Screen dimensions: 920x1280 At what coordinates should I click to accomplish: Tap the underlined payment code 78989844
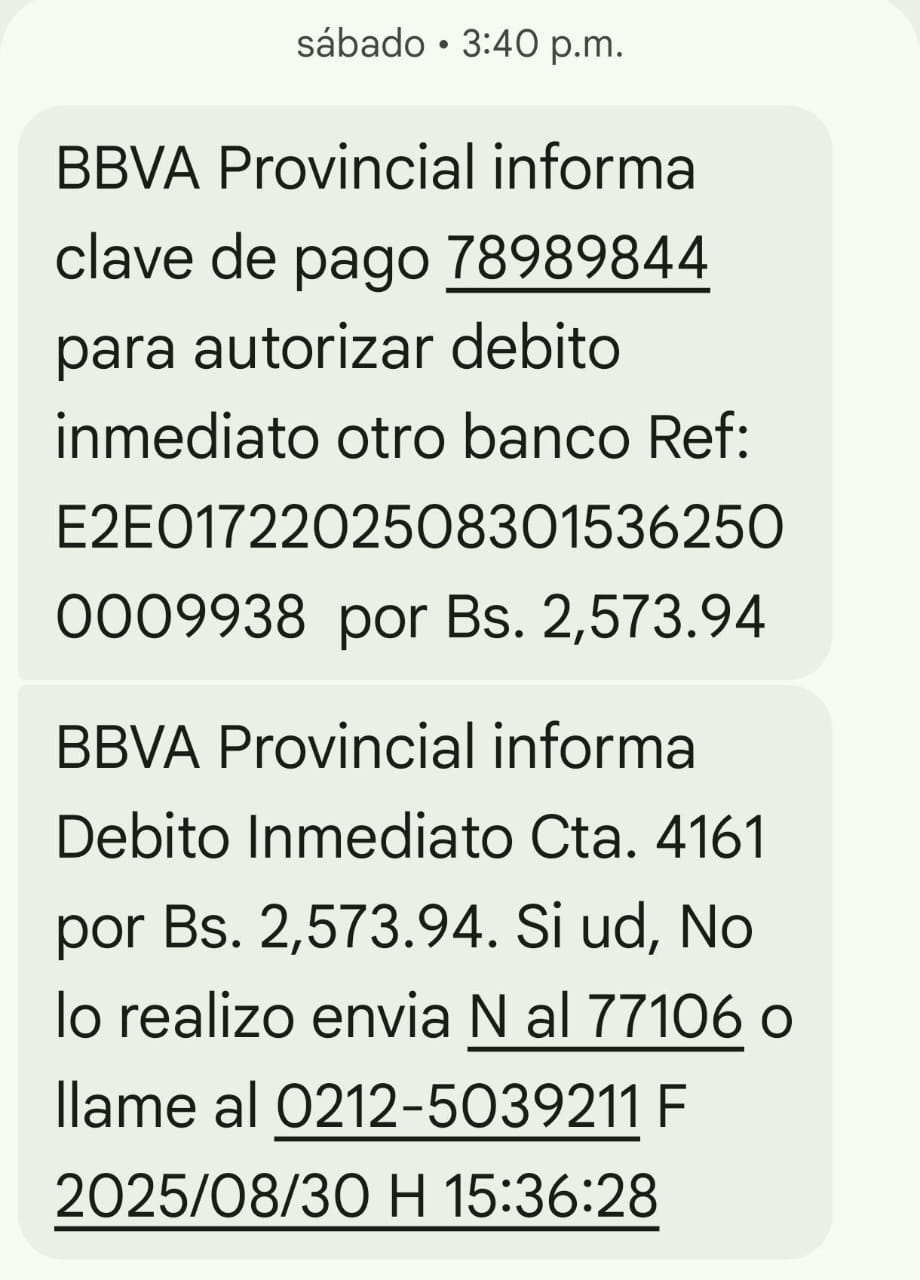click(x=577, y=260)
